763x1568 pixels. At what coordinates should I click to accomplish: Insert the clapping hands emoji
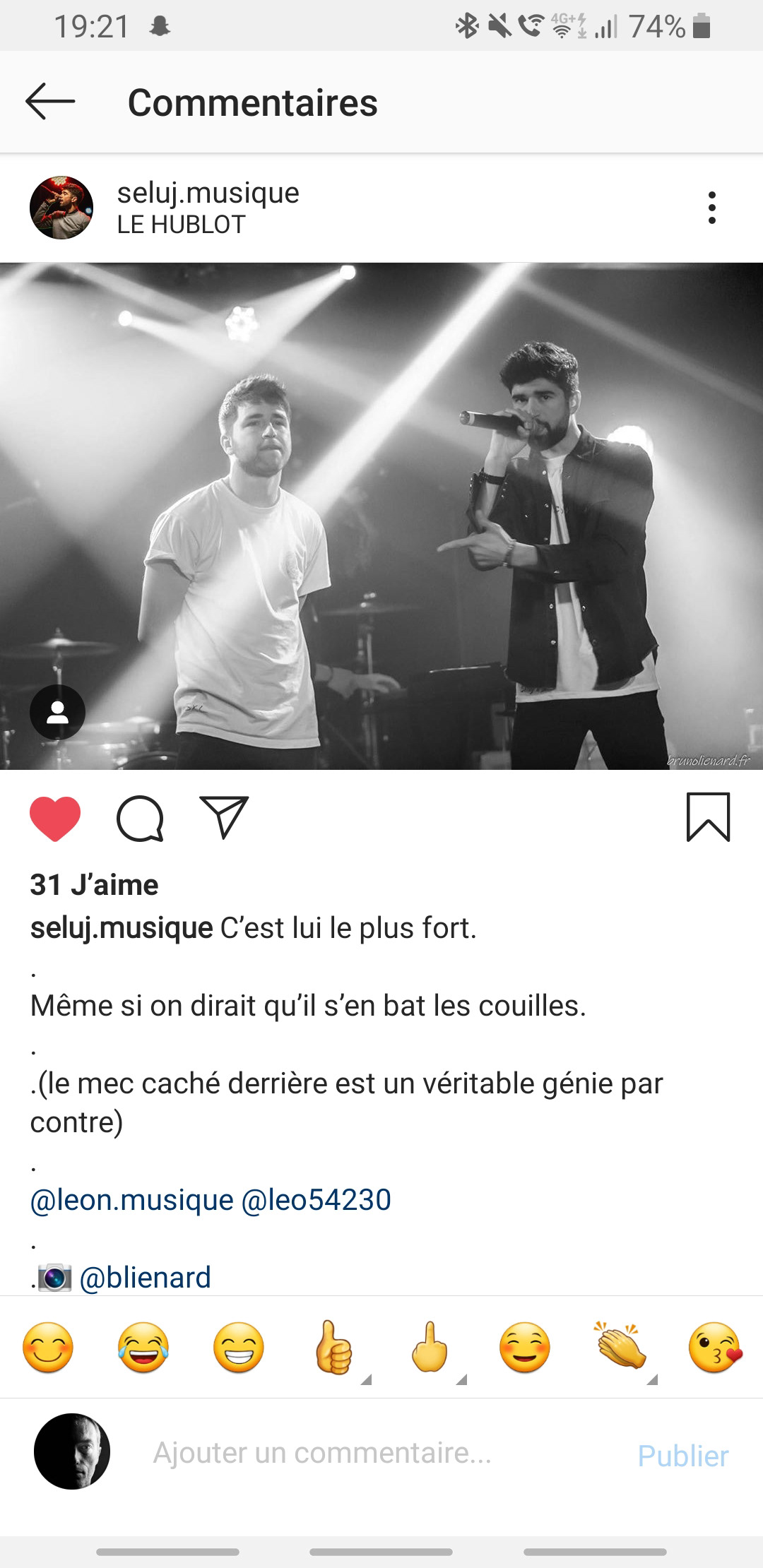(620, 1346)
